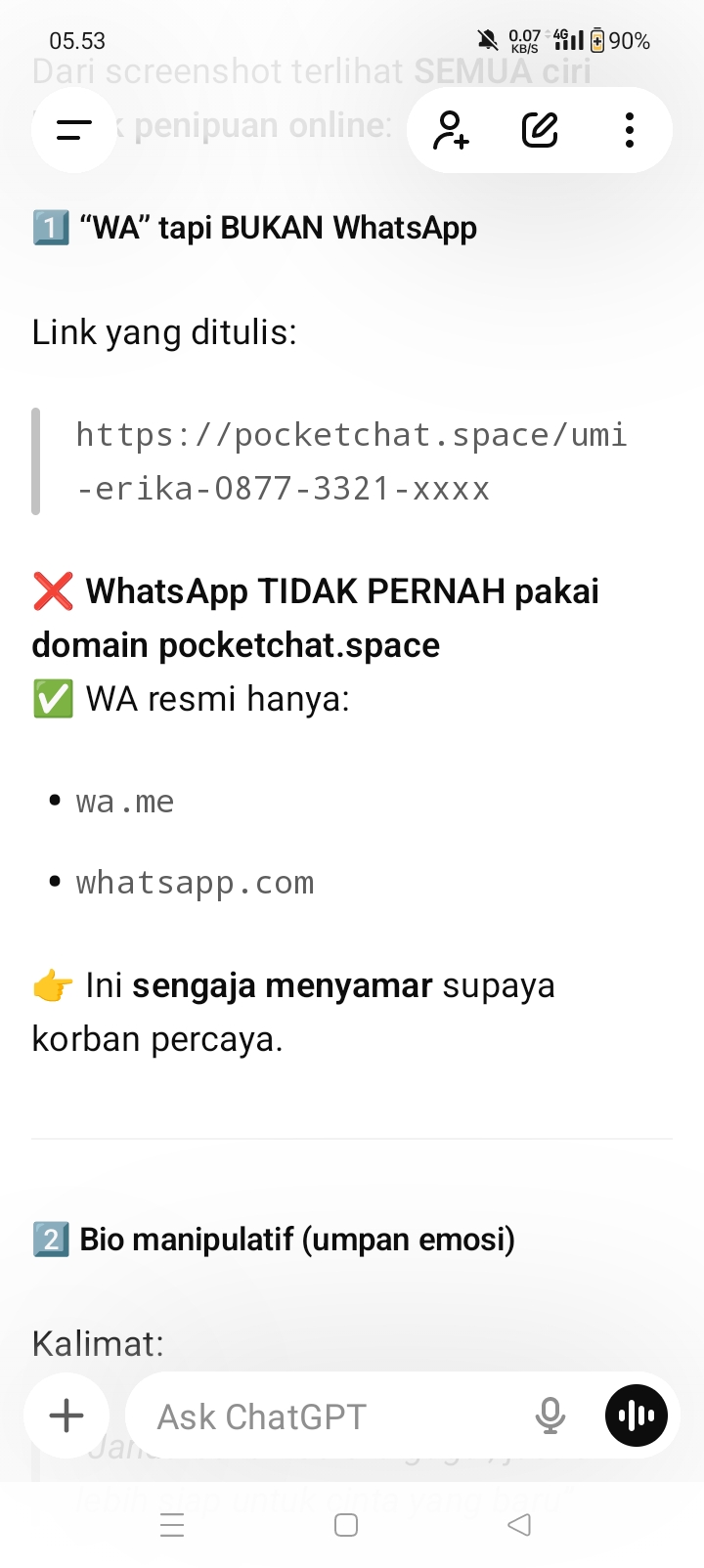Tap the plus attachment button
The image size is (704, 1568).
point(66,1416)
